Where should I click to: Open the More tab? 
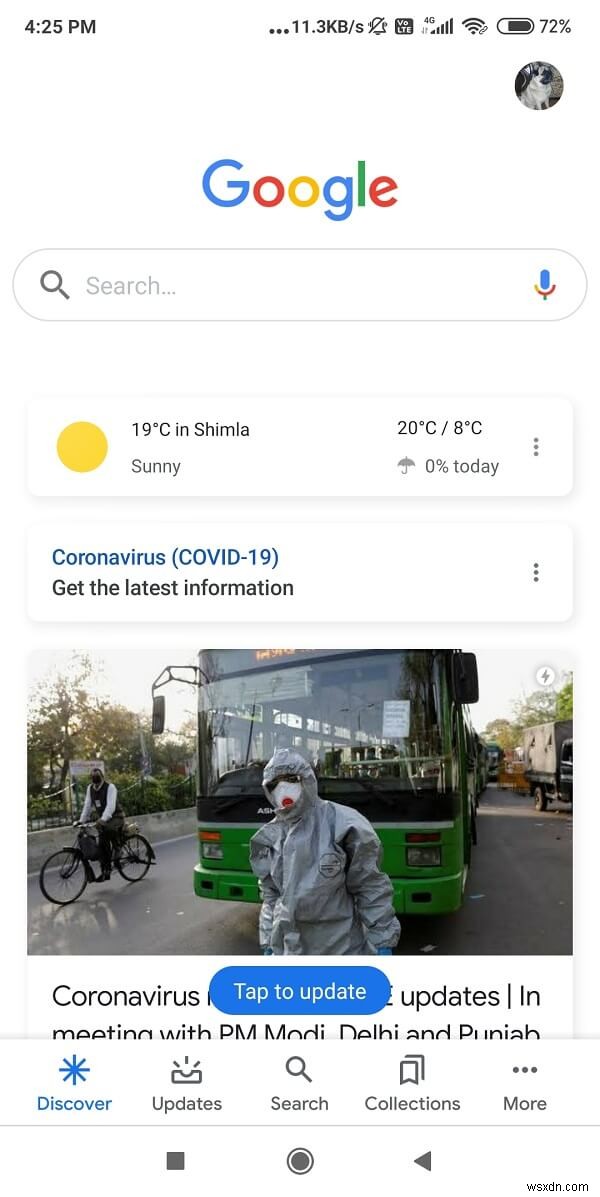(x=524, y=1085)
